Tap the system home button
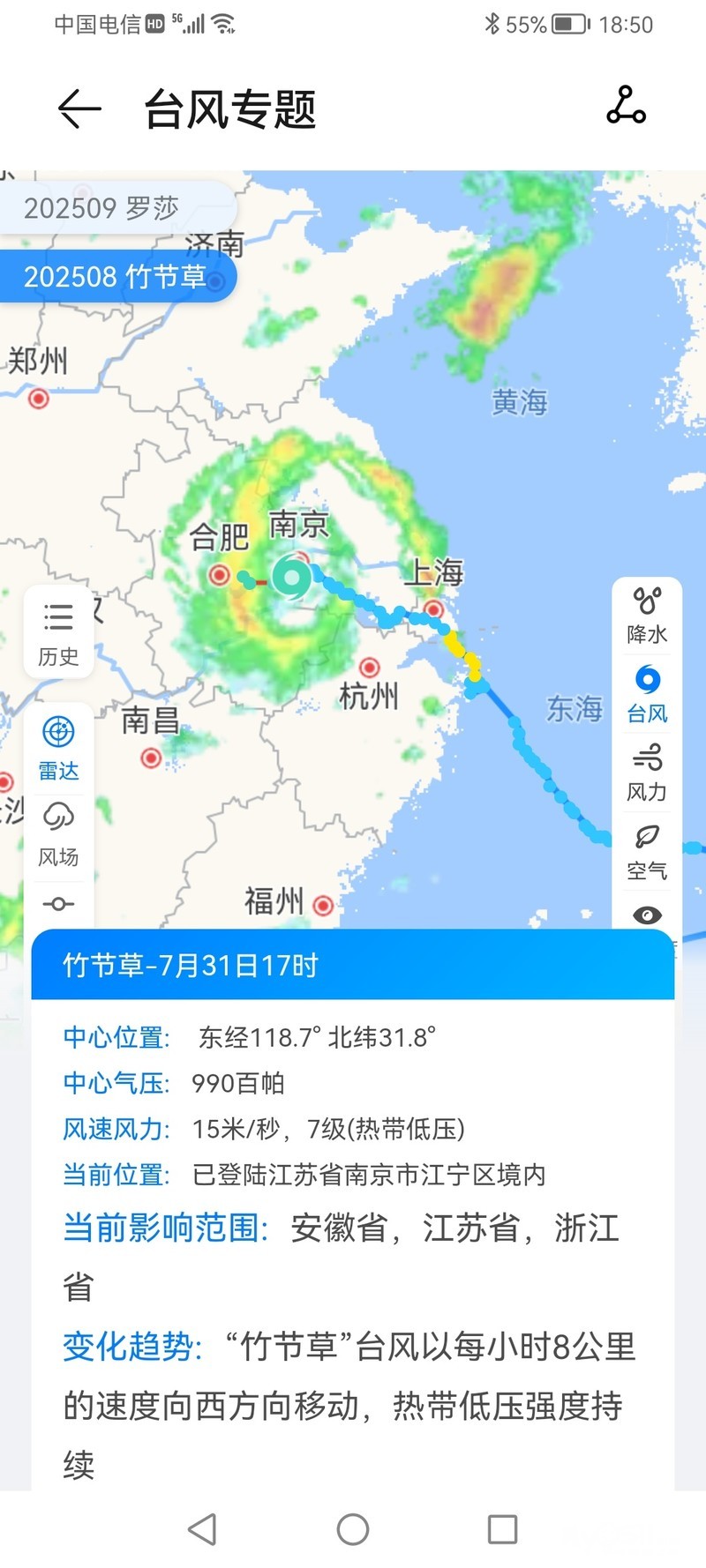 pos(353,1529)
